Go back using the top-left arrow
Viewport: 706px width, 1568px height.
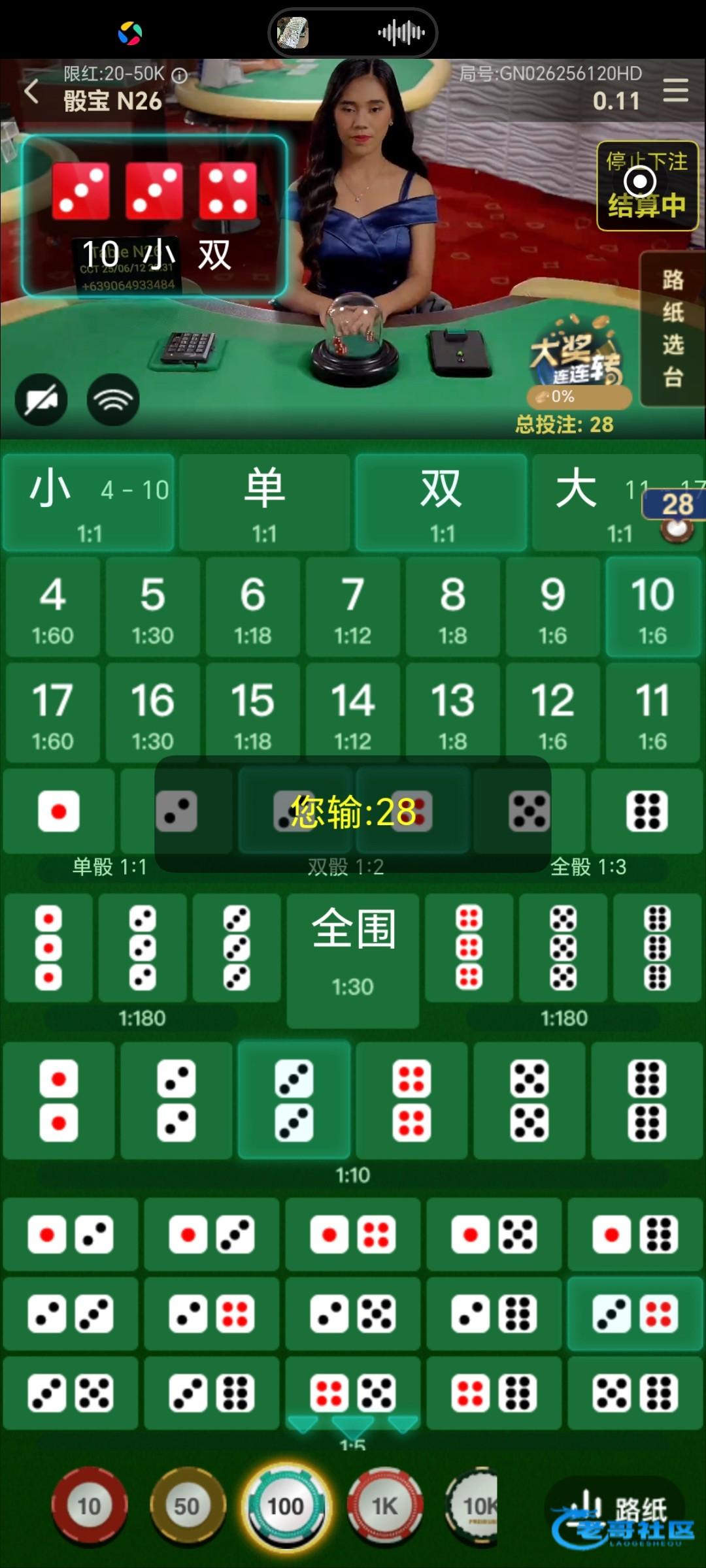[x=31, y=91]
